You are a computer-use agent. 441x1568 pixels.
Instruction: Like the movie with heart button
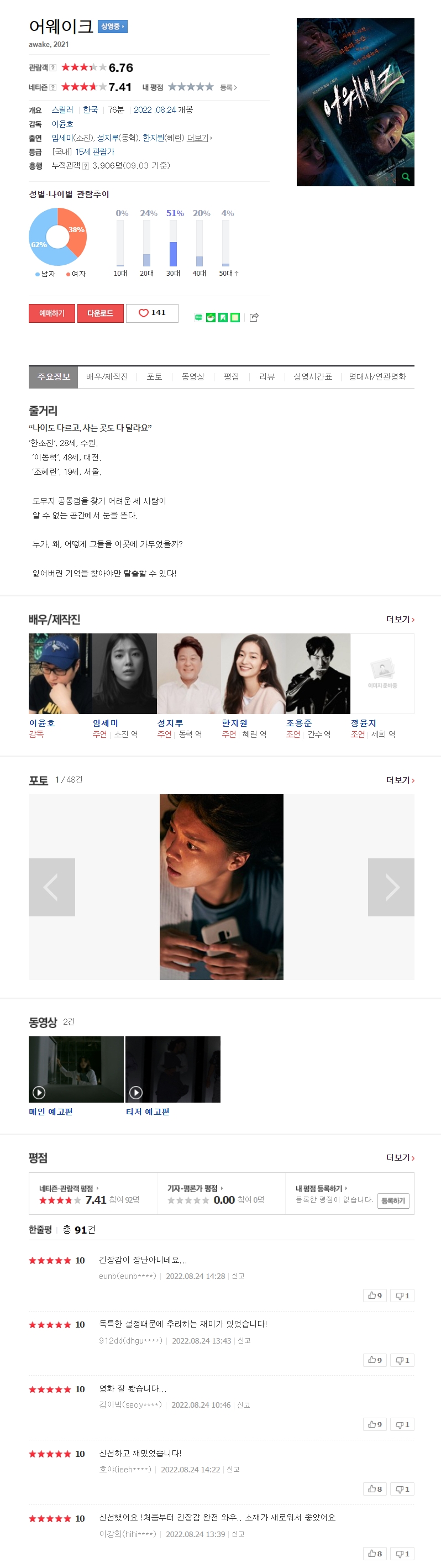pyautogui.click(x=151, y=313)
